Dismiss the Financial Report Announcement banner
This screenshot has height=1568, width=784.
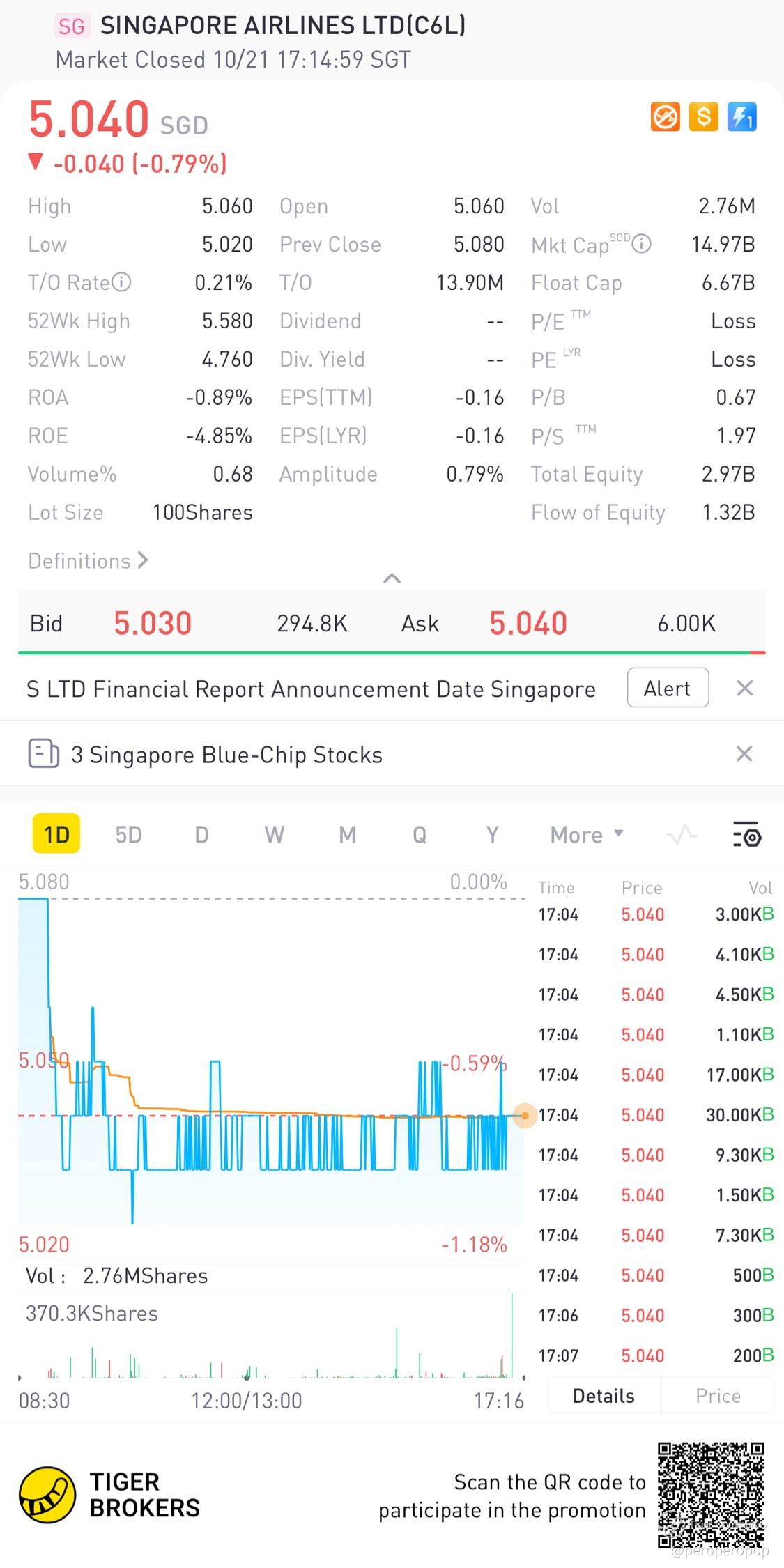coord(744,689)
